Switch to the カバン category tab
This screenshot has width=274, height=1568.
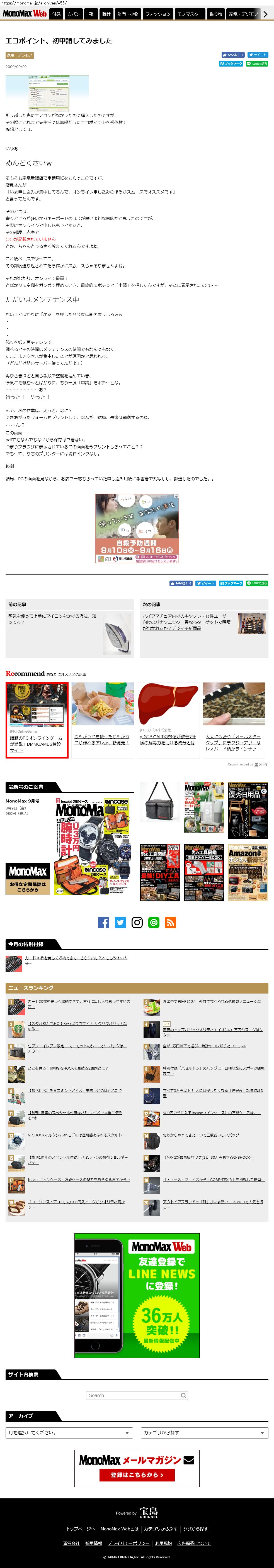point(74,13)
